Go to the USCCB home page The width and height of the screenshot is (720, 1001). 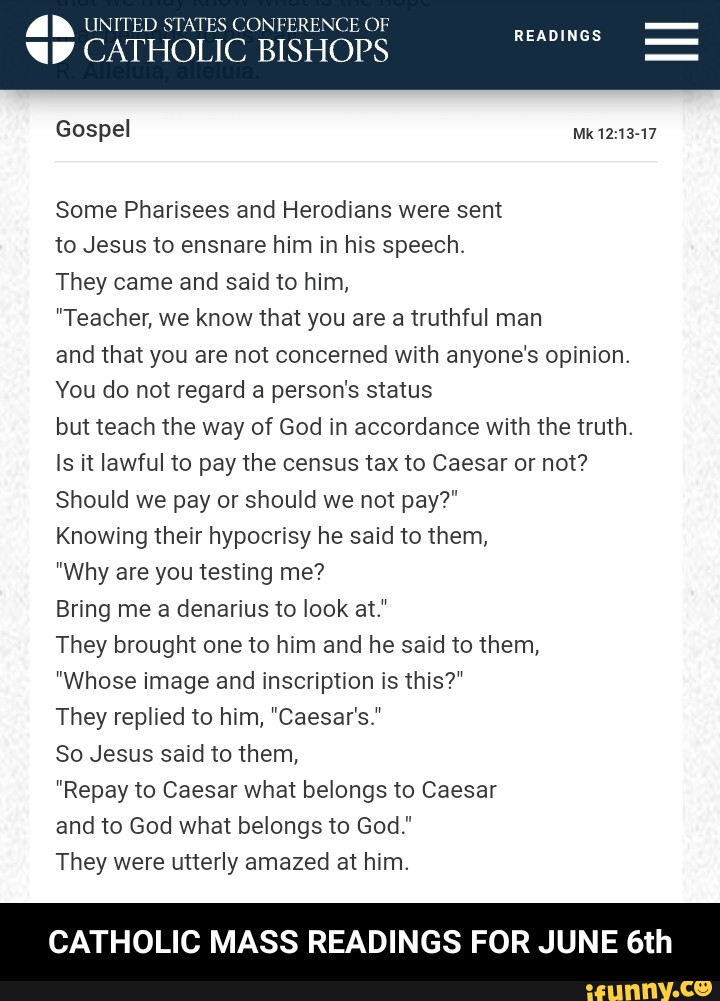[x=208, y=41]
